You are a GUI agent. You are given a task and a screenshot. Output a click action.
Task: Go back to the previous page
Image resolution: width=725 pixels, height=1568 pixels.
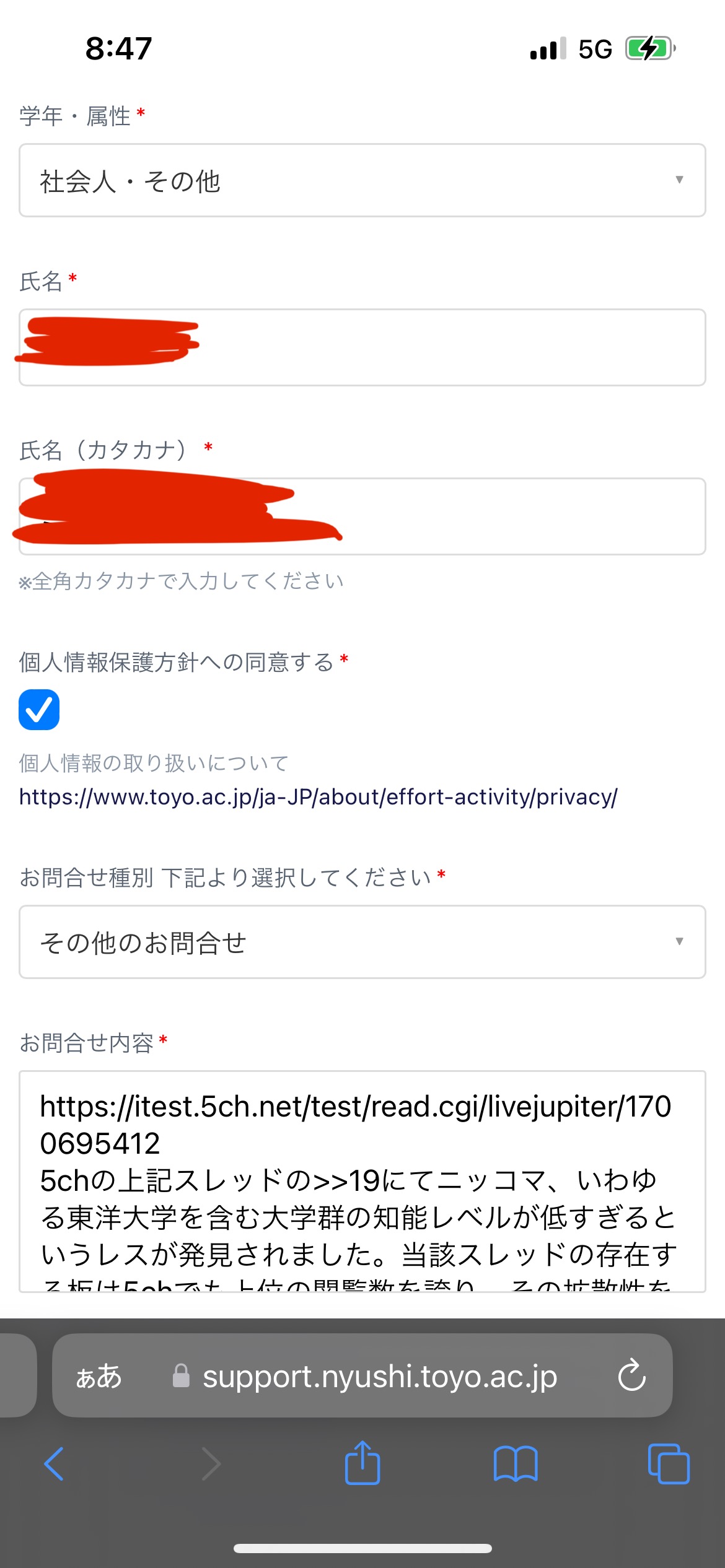click(54, 1464)
